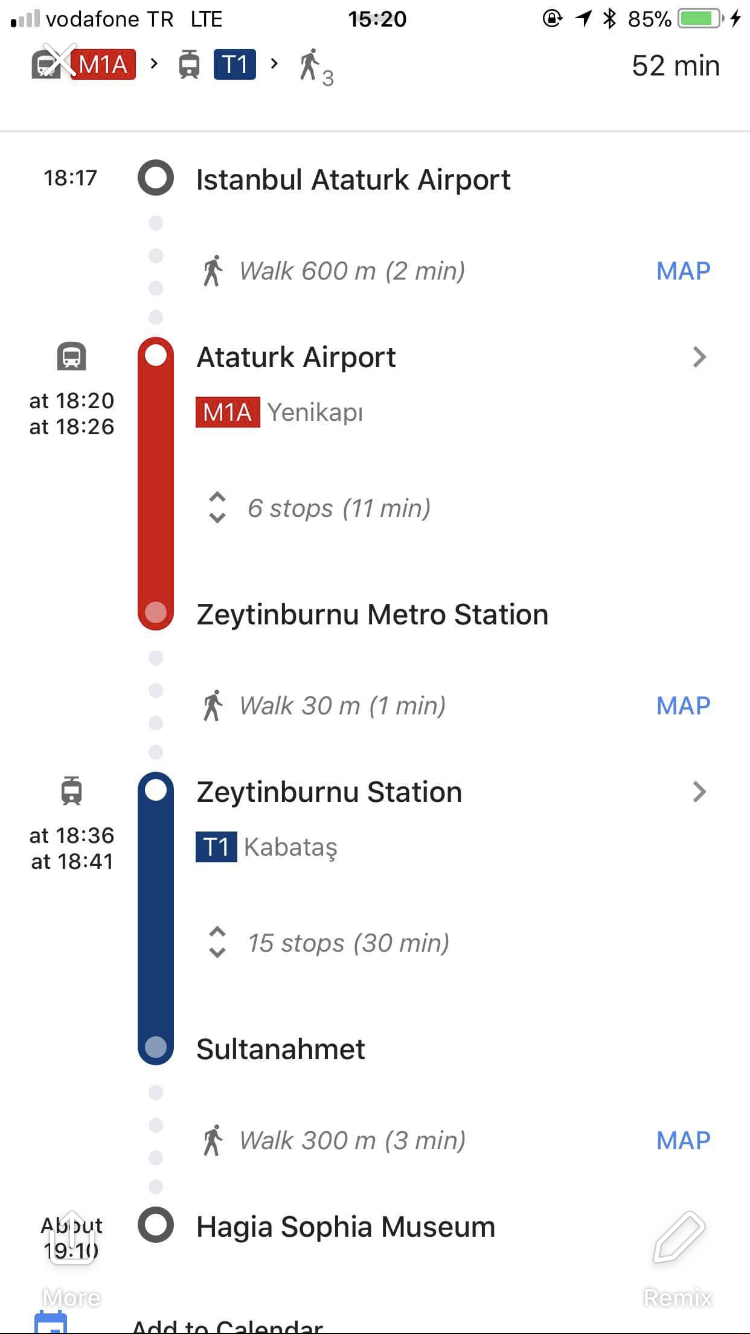Tap the Remix pencil button
Screen dimensions: 750x1334
(x=678, y=1258)
